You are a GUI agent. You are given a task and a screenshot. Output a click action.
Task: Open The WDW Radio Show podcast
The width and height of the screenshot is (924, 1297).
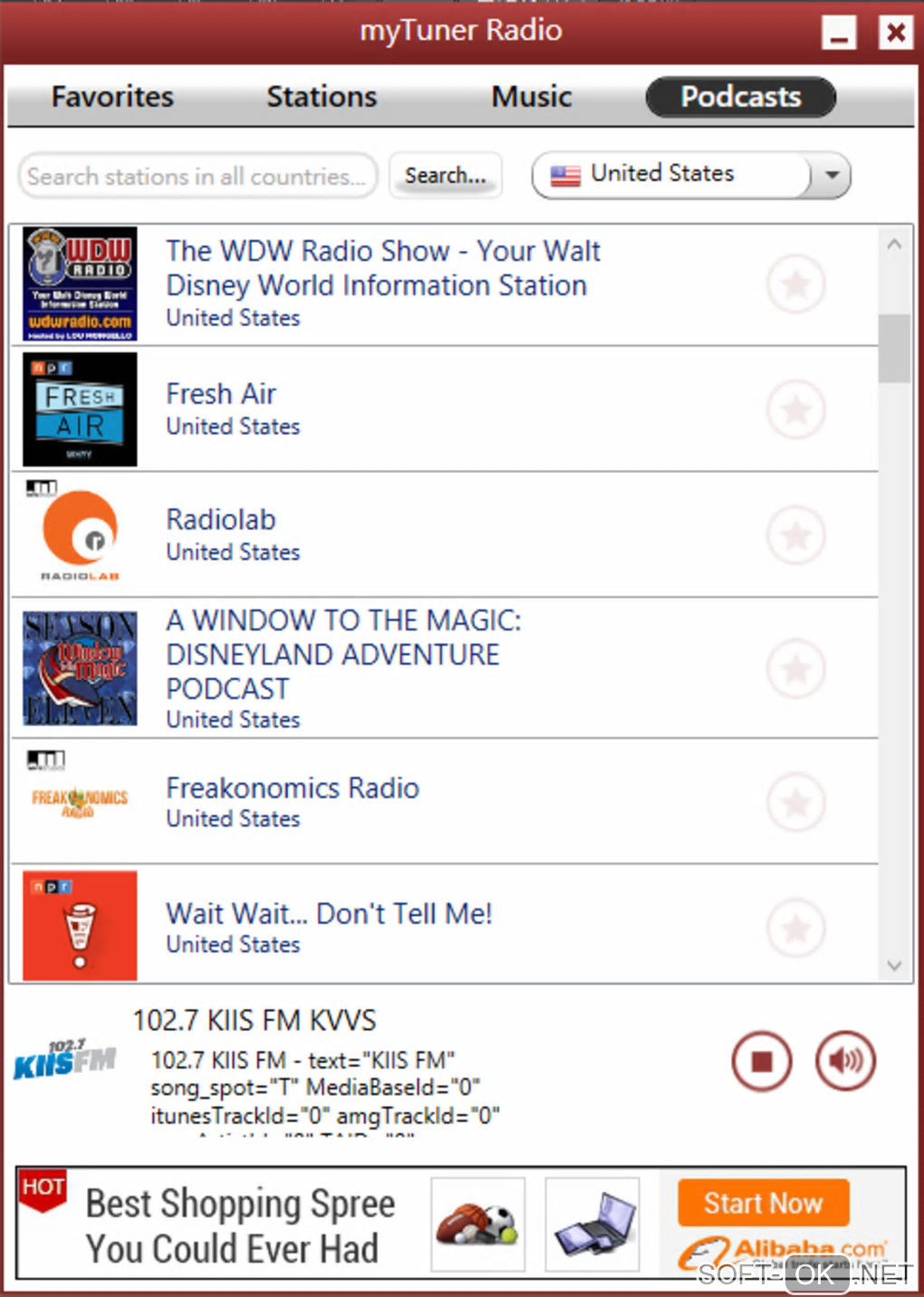pyautogui.click(x=382, y=268)
